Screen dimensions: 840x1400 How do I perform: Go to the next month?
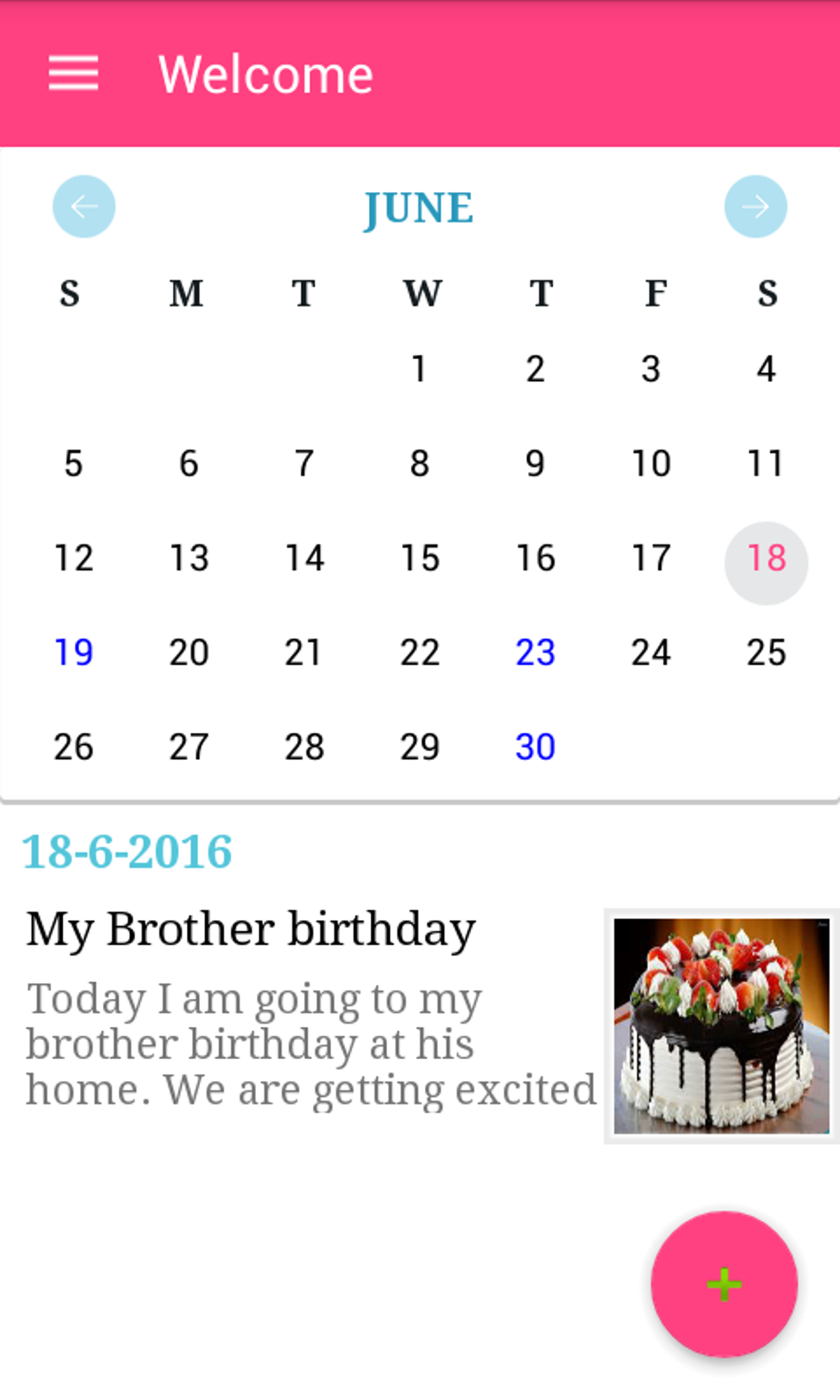point(755,207)
